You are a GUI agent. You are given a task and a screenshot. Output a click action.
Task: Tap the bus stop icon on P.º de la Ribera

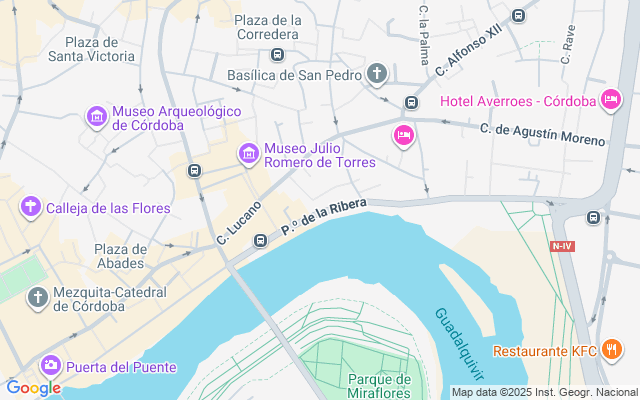click(260, 240)
